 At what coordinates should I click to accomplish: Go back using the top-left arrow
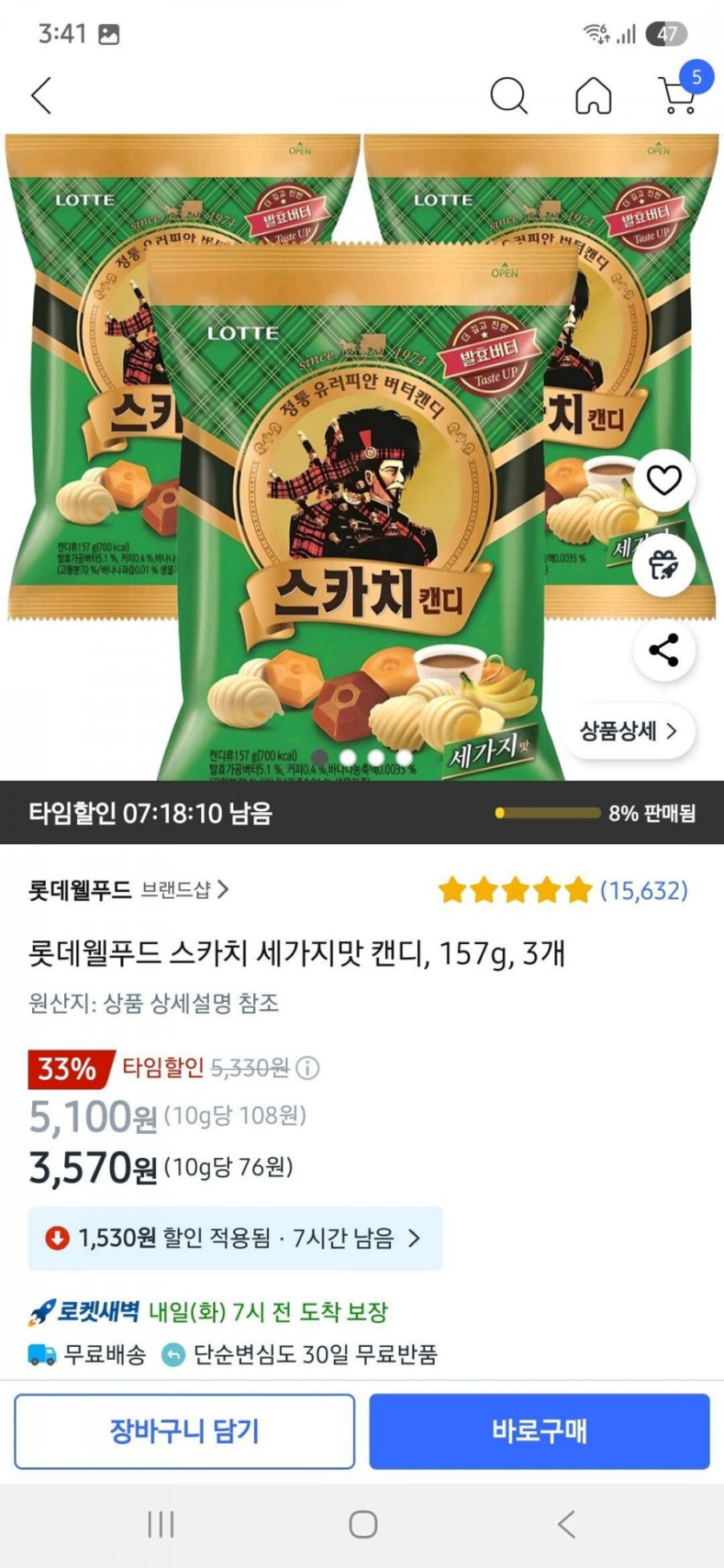tap(42, 95)
